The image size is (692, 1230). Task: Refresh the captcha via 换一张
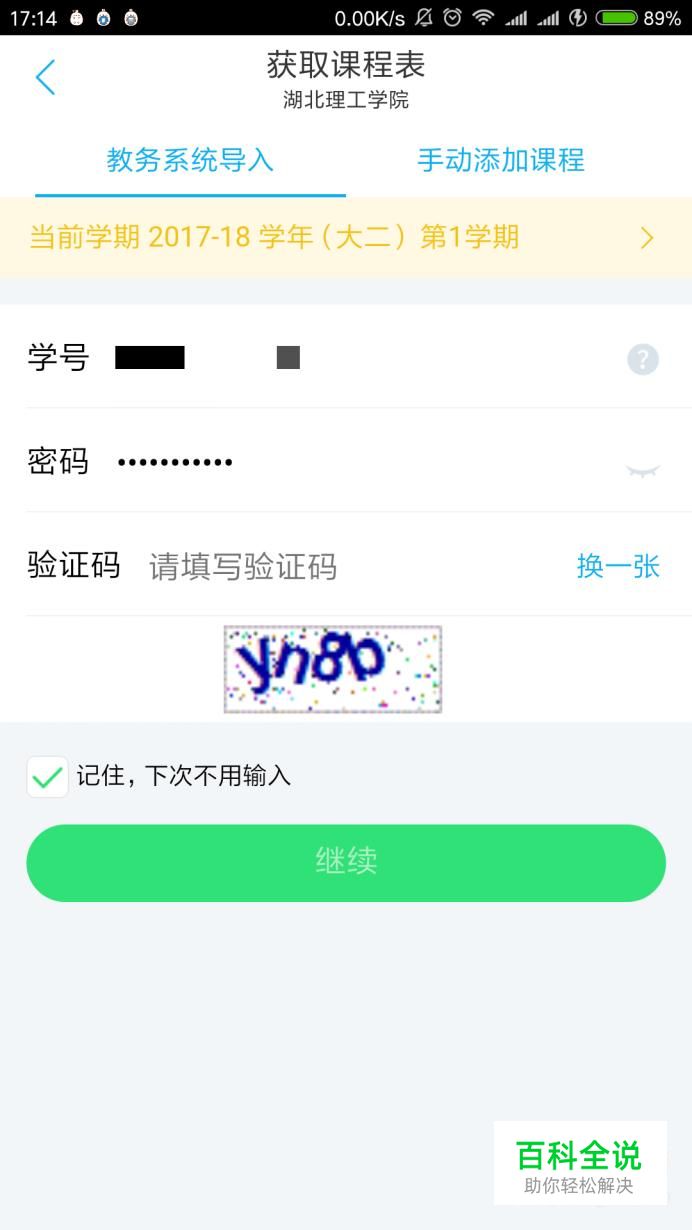(618, 566)
